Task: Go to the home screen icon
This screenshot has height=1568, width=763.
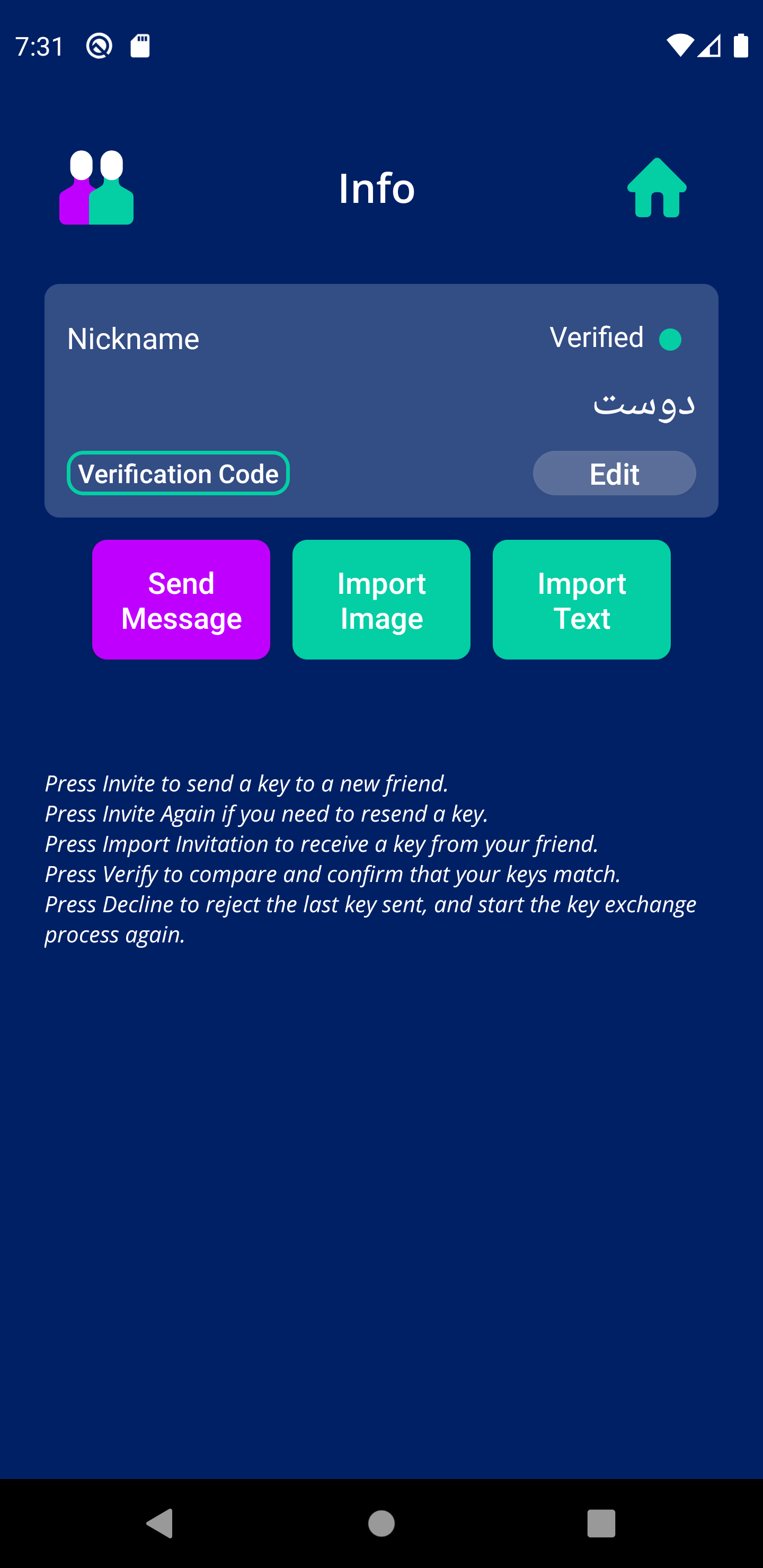Action: tap(656, 188)
